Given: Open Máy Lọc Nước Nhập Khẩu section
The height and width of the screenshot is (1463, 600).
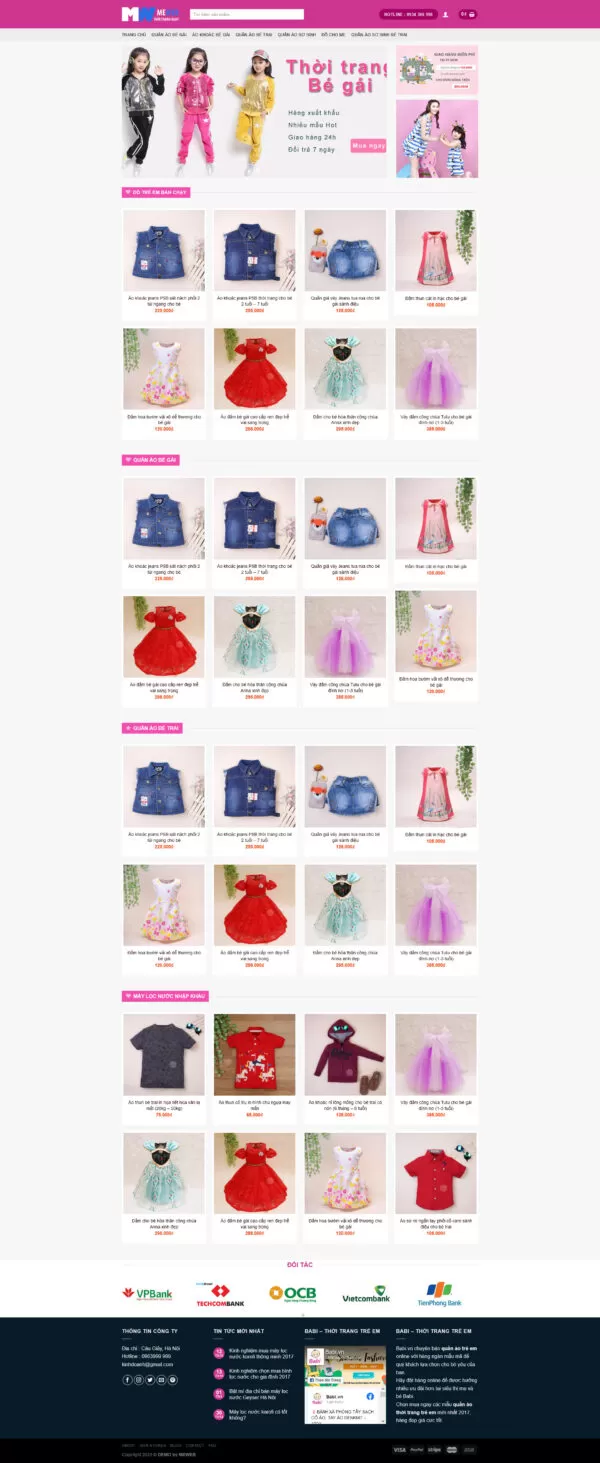Looking at the screenshot, I should pos(166,996).
